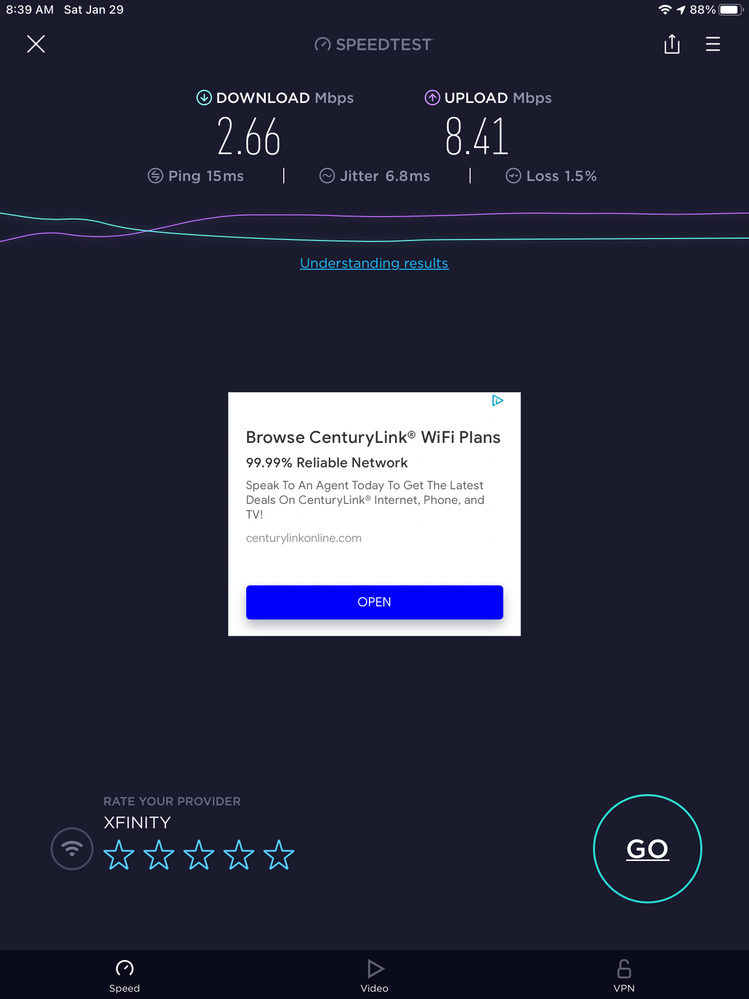Switch to the Video tab
Screen dimensions: 749x999
click(x=374, y=975)
